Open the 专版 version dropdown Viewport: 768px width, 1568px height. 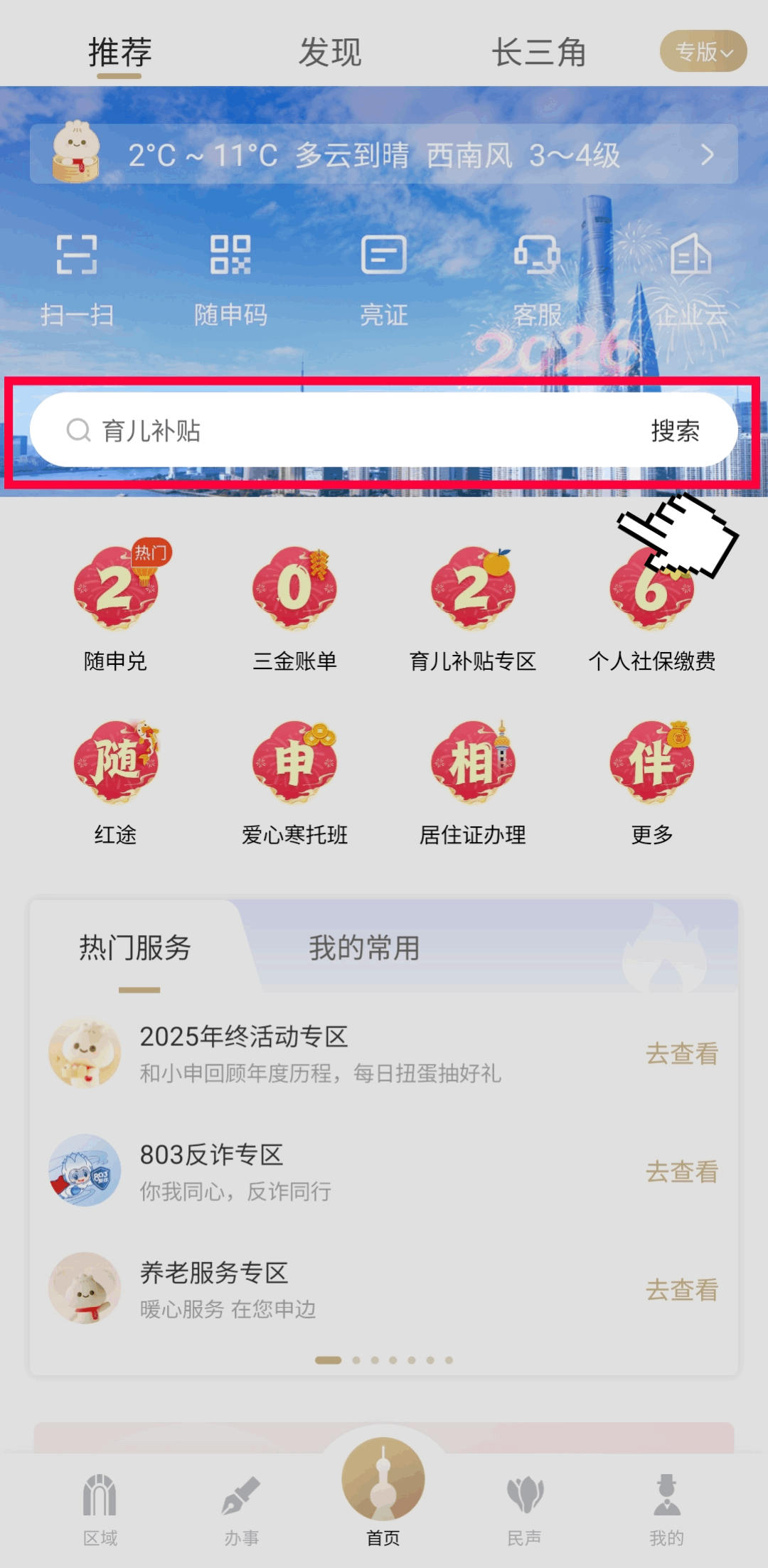click(703, 51)
